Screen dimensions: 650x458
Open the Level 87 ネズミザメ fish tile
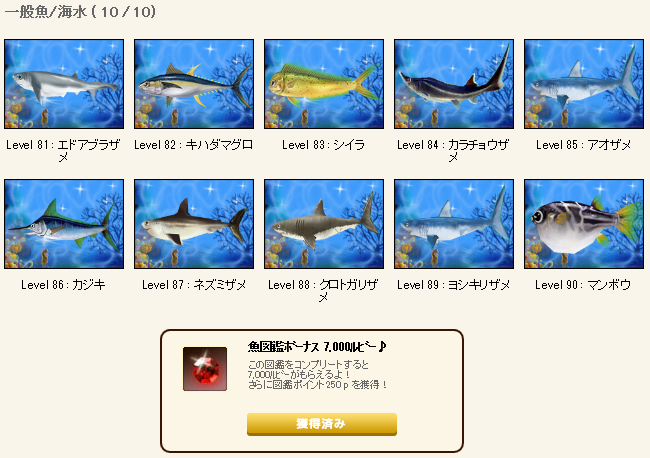pos(194,225)
